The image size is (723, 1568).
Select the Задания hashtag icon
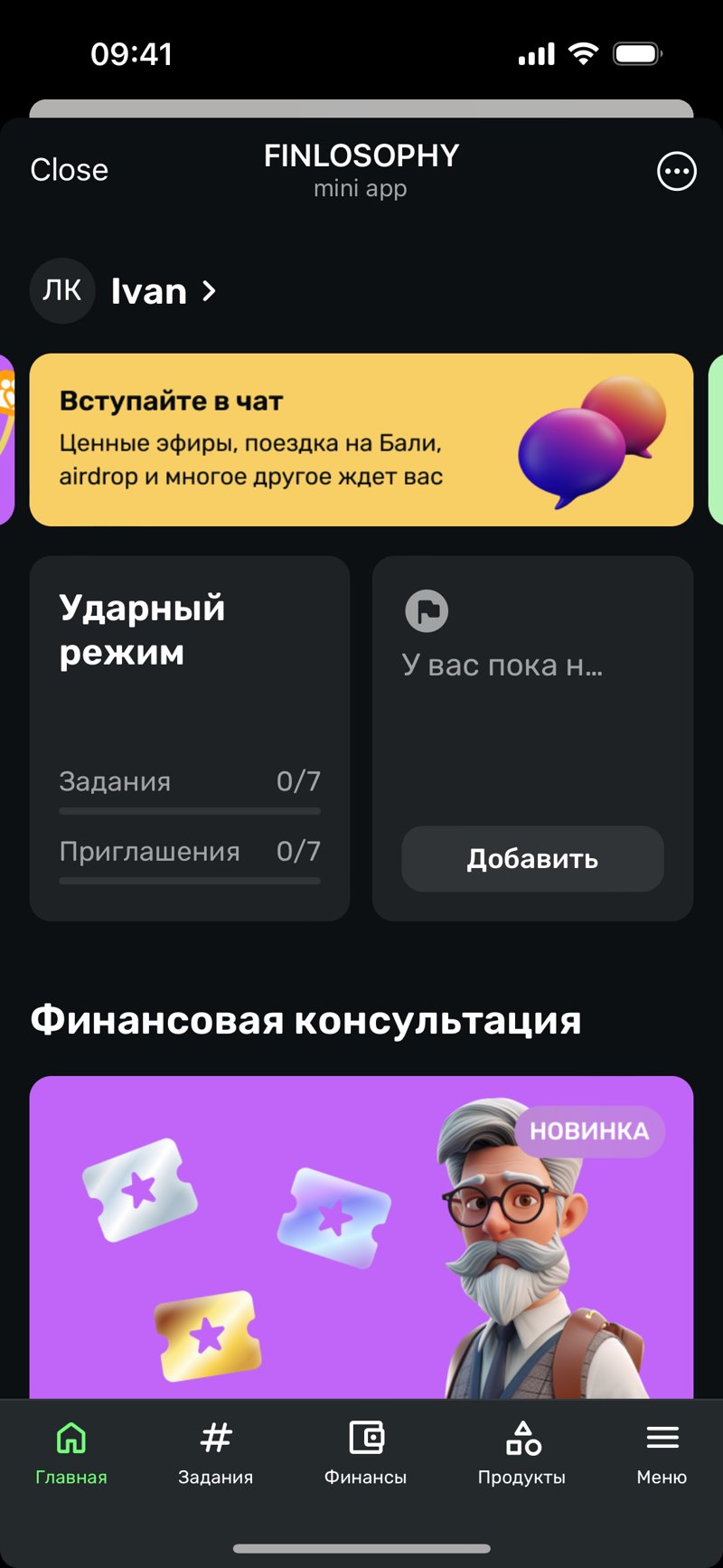coord(217,1438)
